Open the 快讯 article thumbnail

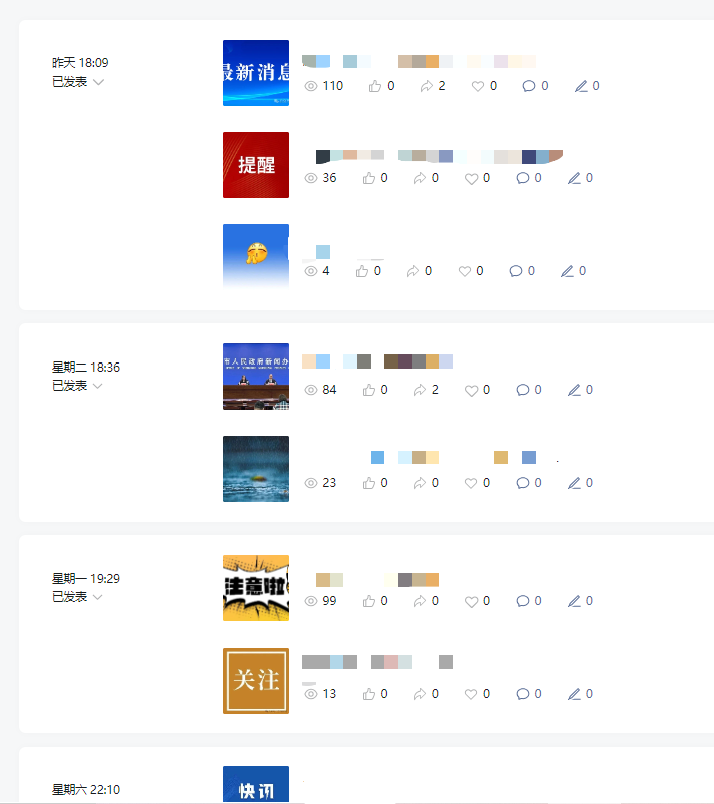(256, 785)
